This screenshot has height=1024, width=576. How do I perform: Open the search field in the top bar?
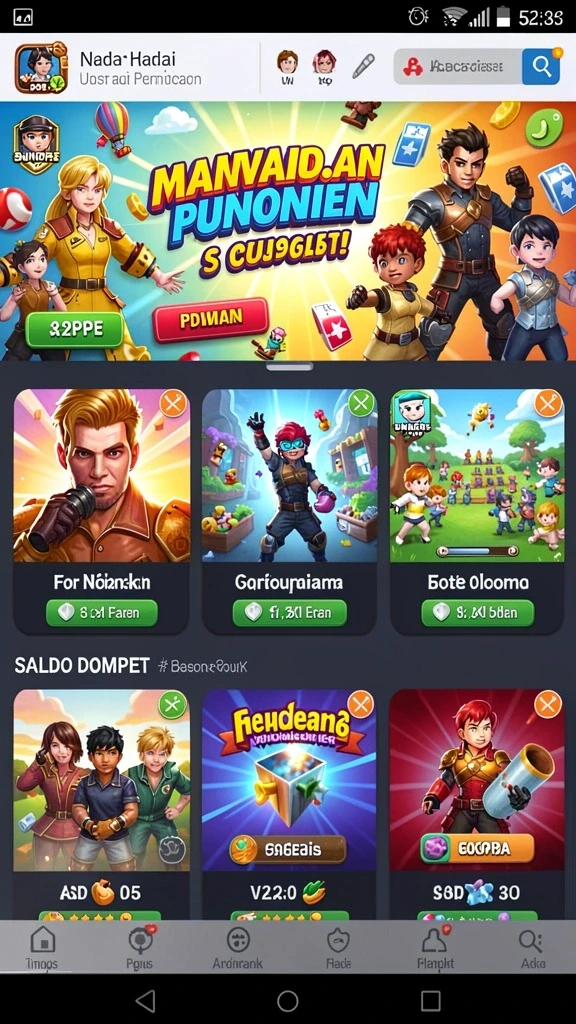458,66
